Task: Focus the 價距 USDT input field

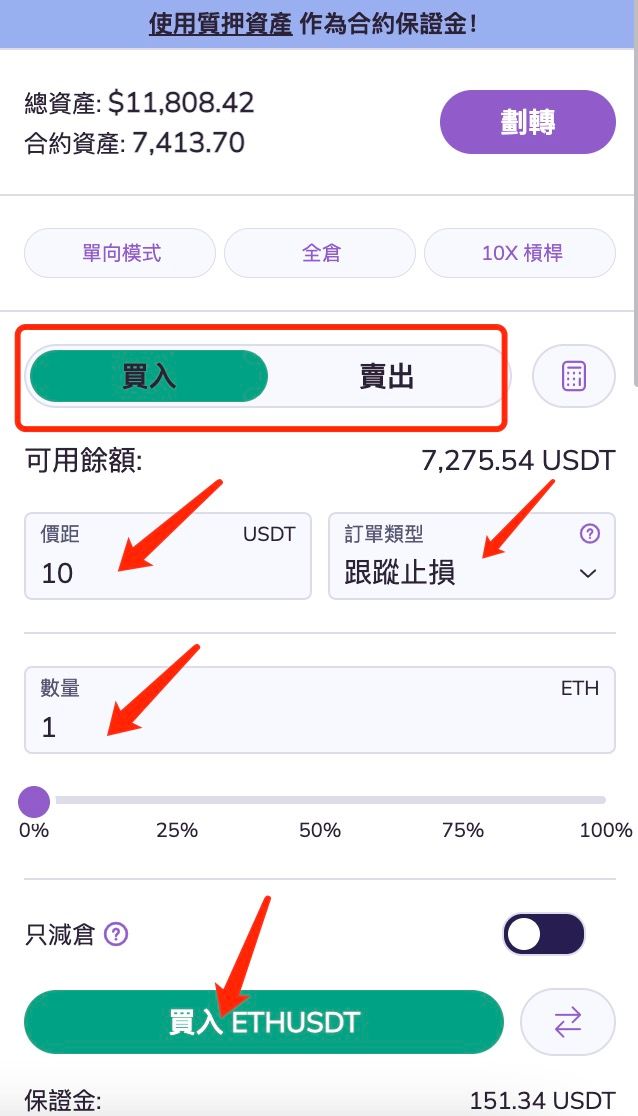Action: coord(168,556)
